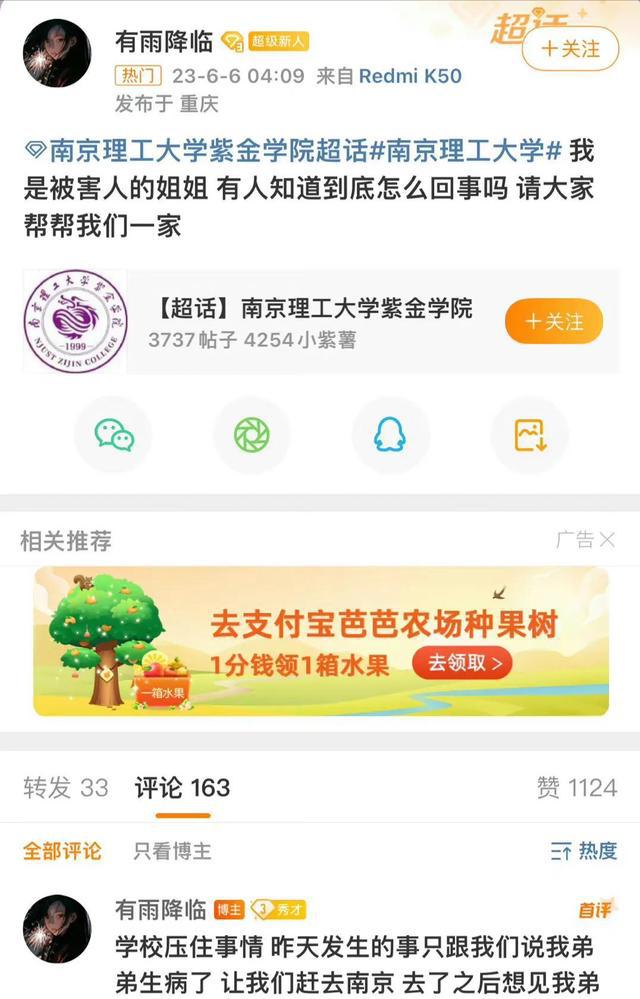Viewport: 640px width, 999px height.
Task: Close the 广告 ad banner
Action: (x=606, y=540)
